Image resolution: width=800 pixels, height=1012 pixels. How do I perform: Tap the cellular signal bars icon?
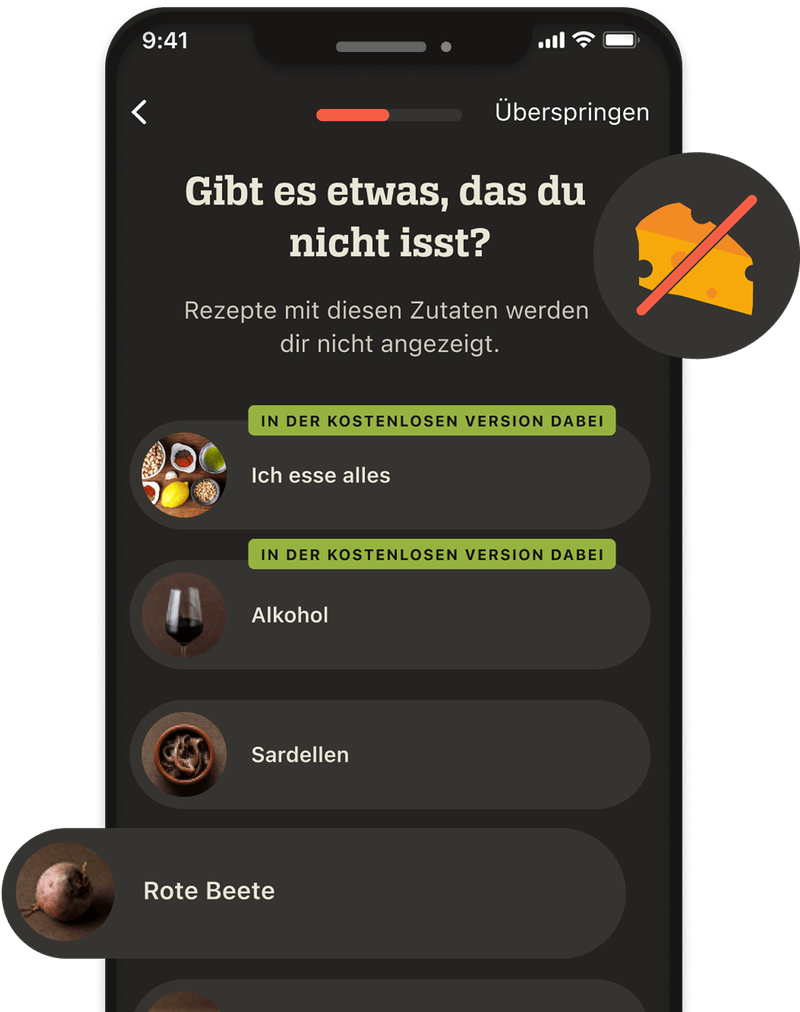point(550,40)
